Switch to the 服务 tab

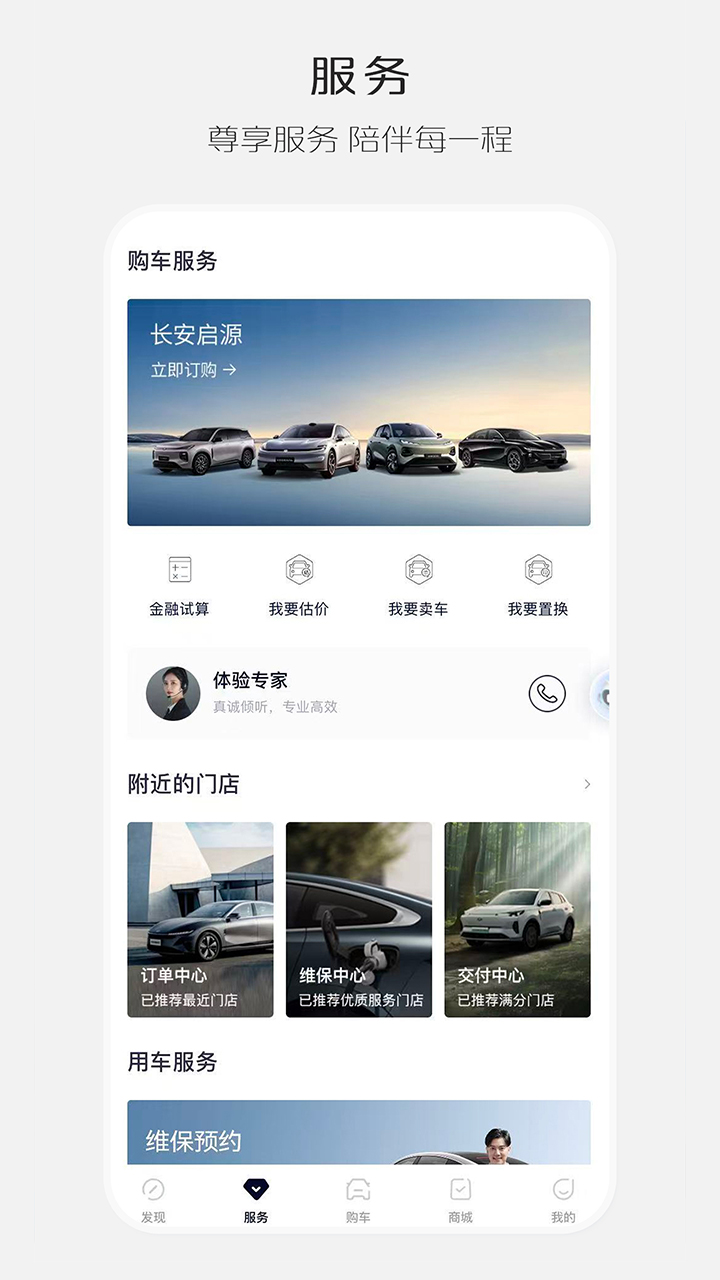point(257,1200)
